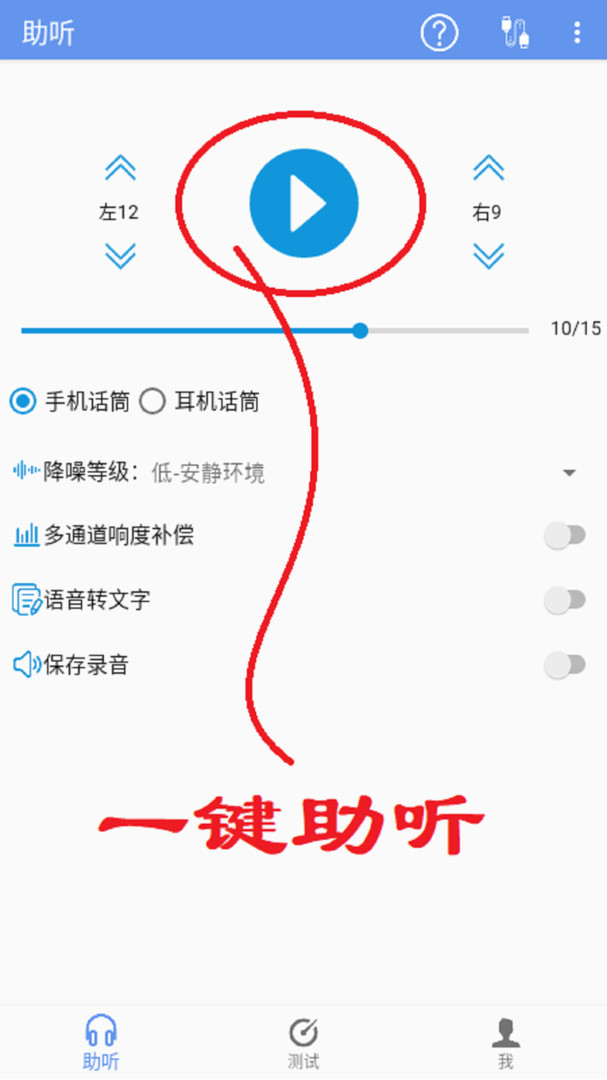Go to the 我 tab

point(505,1043)
